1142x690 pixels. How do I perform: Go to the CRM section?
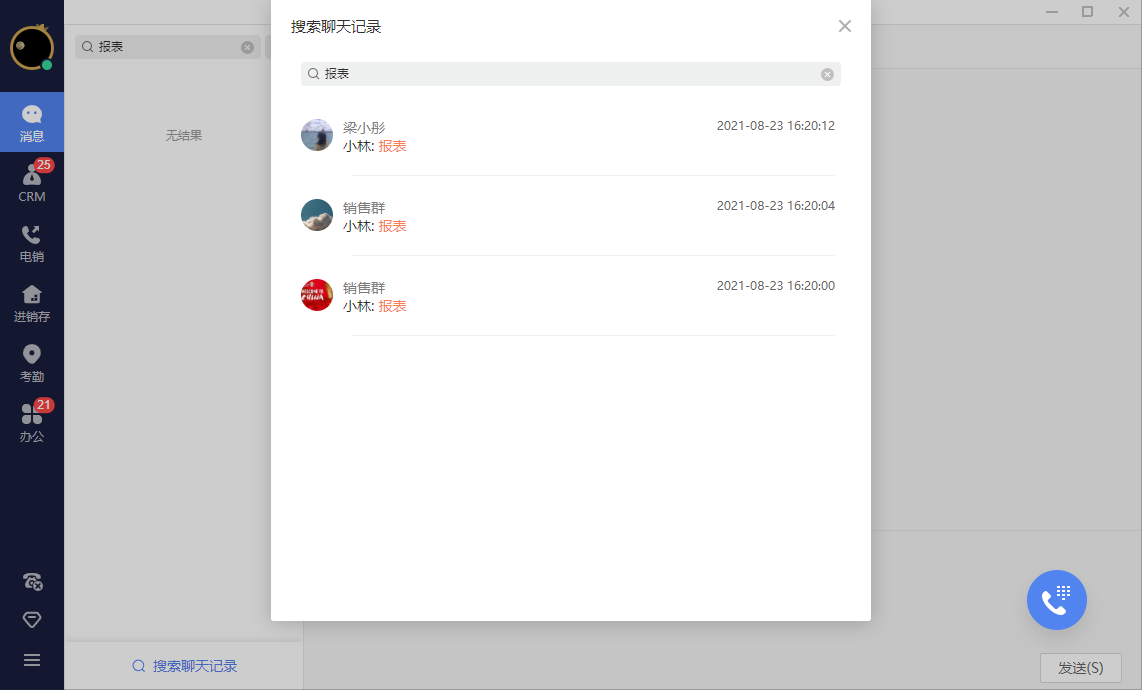point(32,182)
